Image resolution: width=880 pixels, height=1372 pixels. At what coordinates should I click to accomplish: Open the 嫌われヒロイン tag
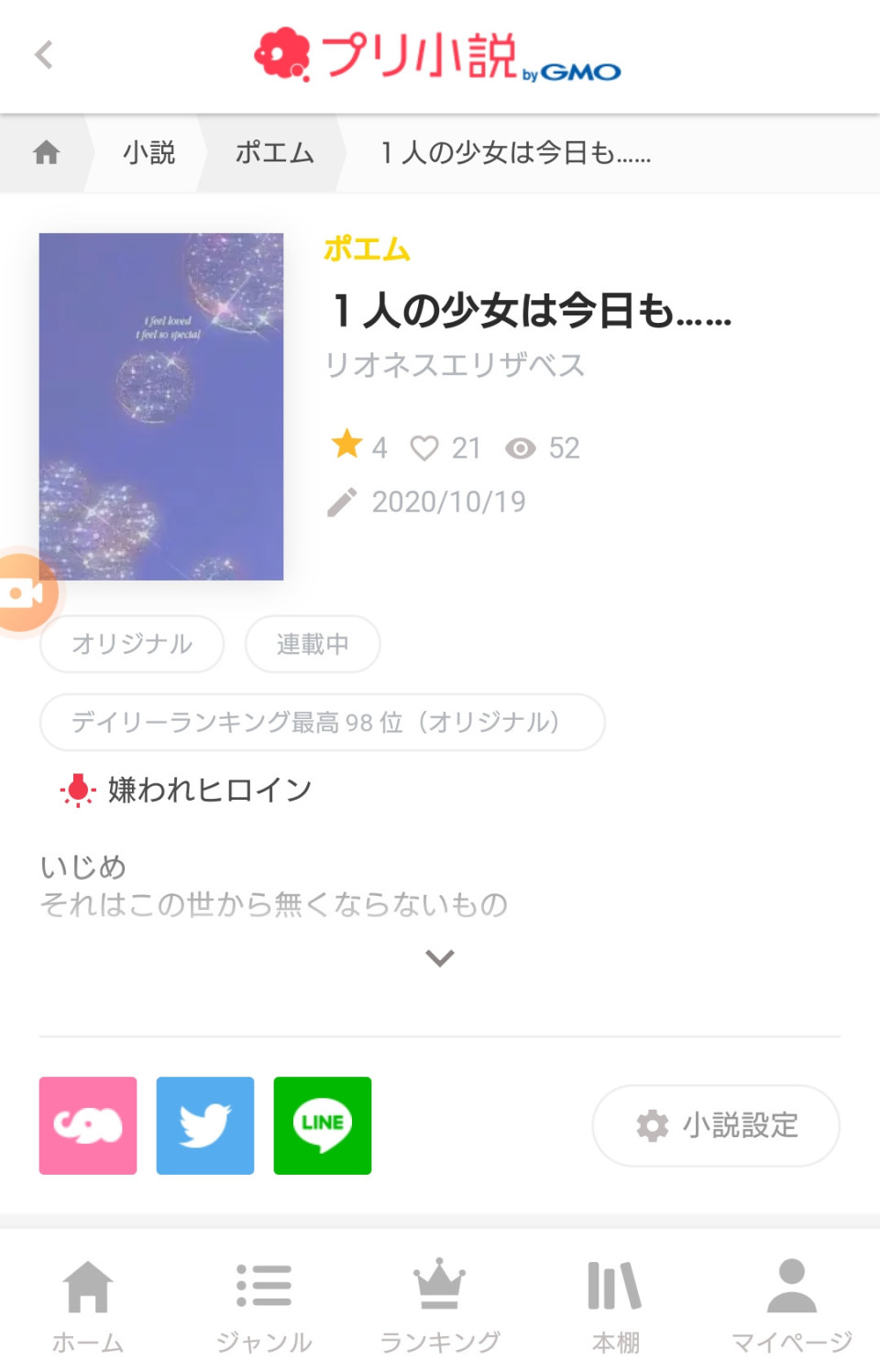tap(209, 790)
